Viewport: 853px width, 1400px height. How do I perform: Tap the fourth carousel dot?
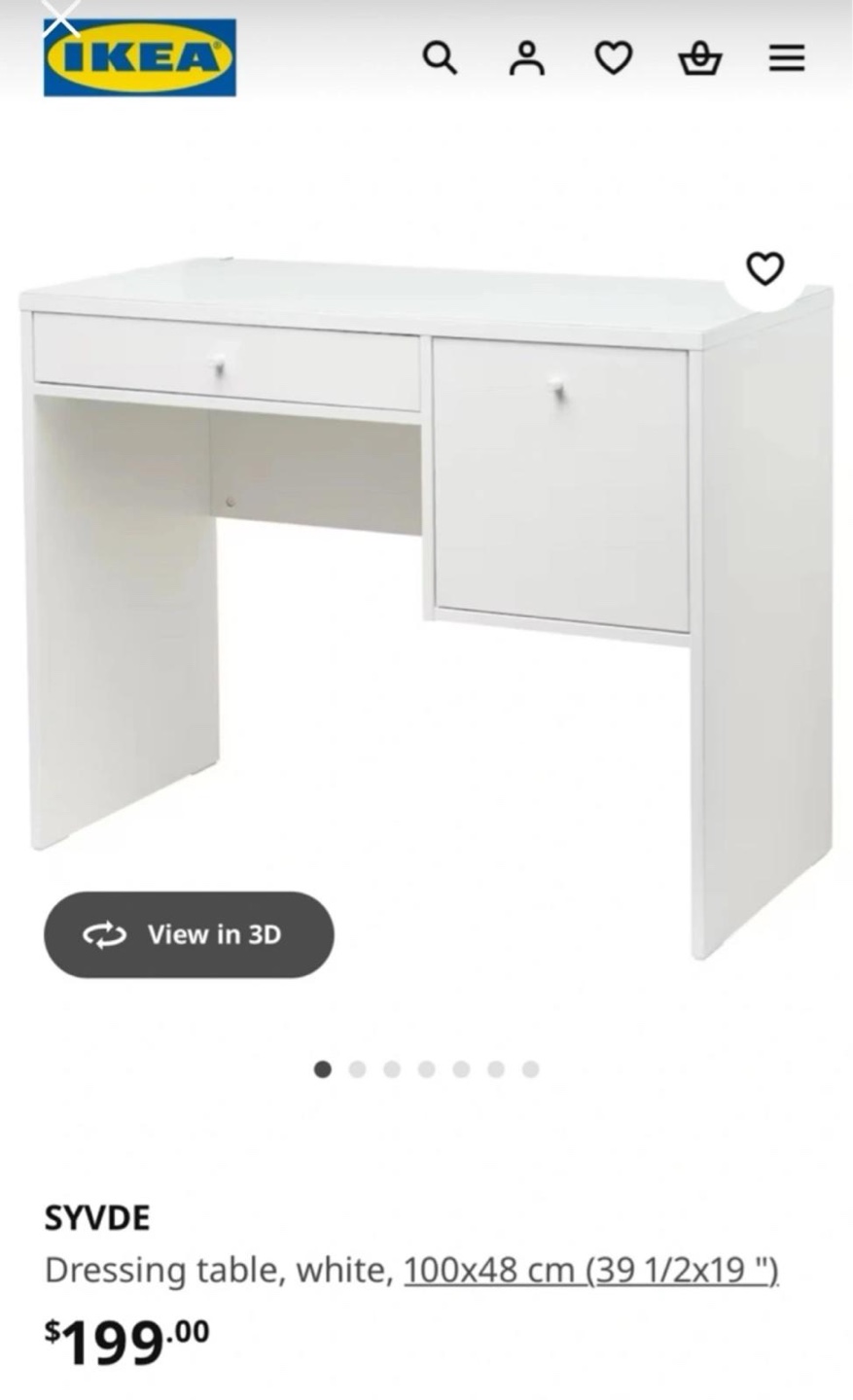pos(427,1068)
